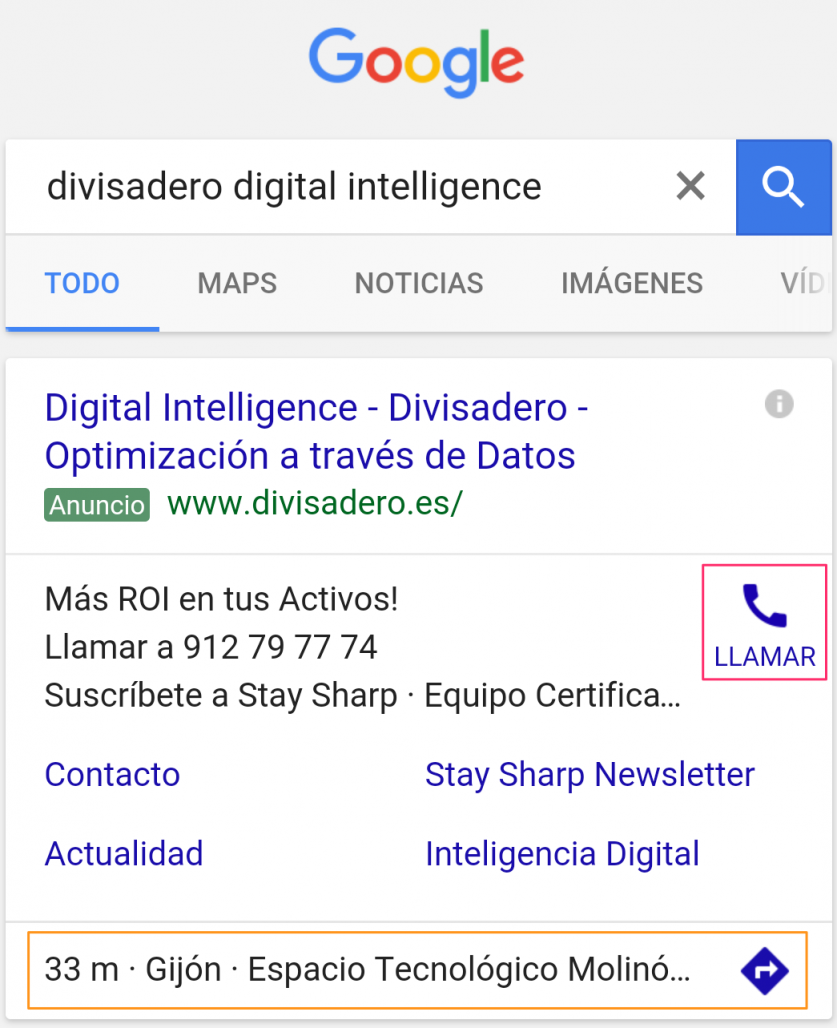Open the Digital Intelligence - Divisadero ad result
This screenshot has height=1028, width=837.
coord(316,432)
